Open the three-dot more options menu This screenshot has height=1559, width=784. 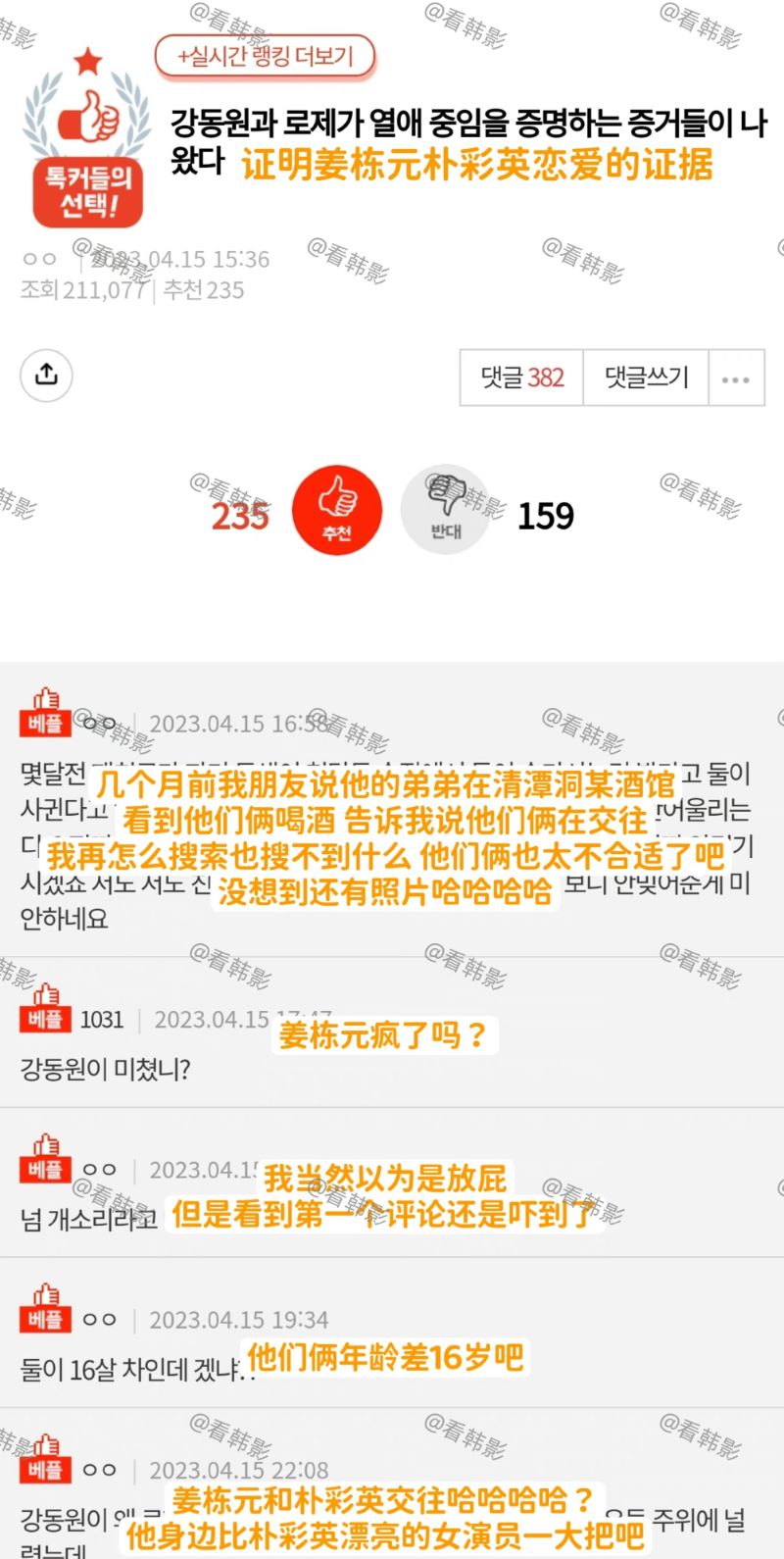[x=735, y=378]
